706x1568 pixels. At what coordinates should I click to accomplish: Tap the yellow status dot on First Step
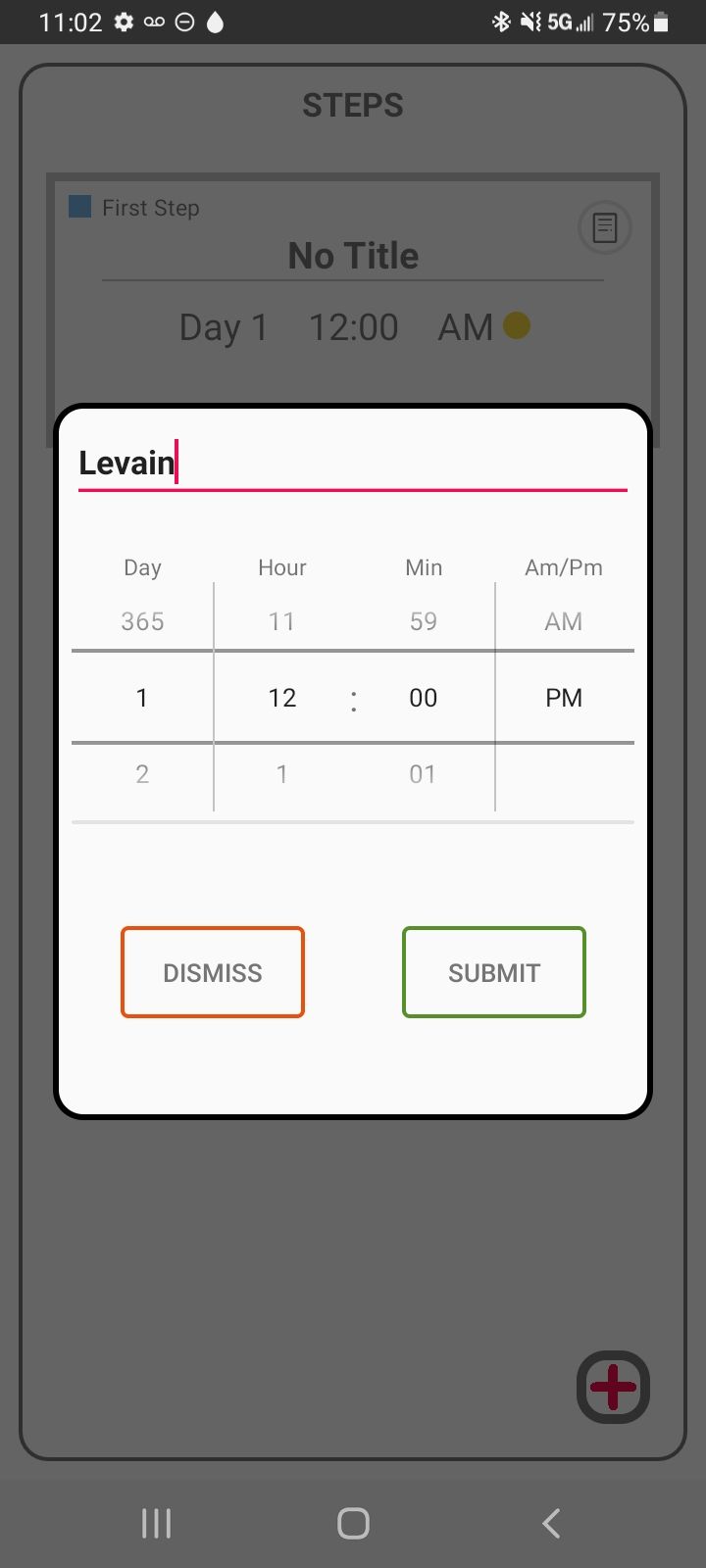pos(520,326)
